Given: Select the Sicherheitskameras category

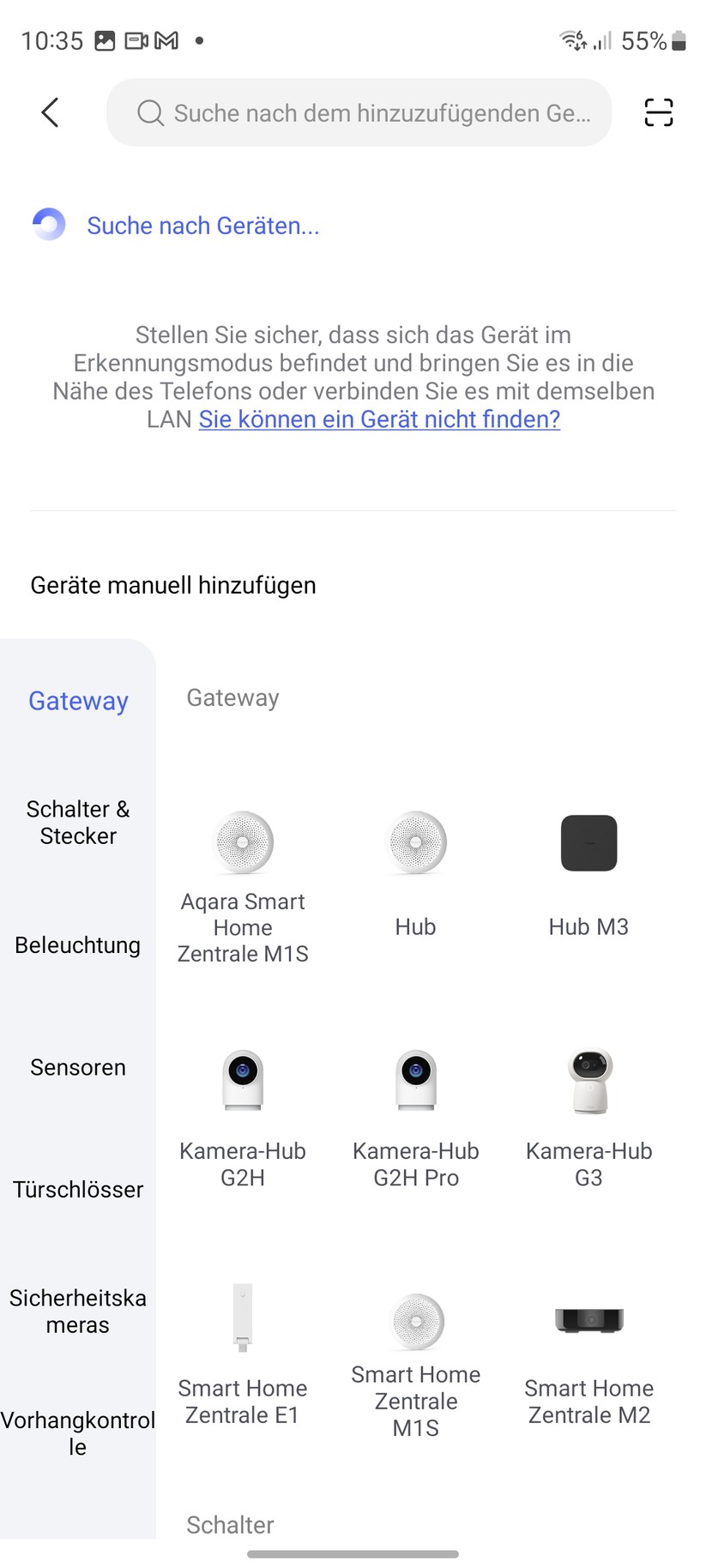Looking at the screenshot, I should coord(78,1312).
